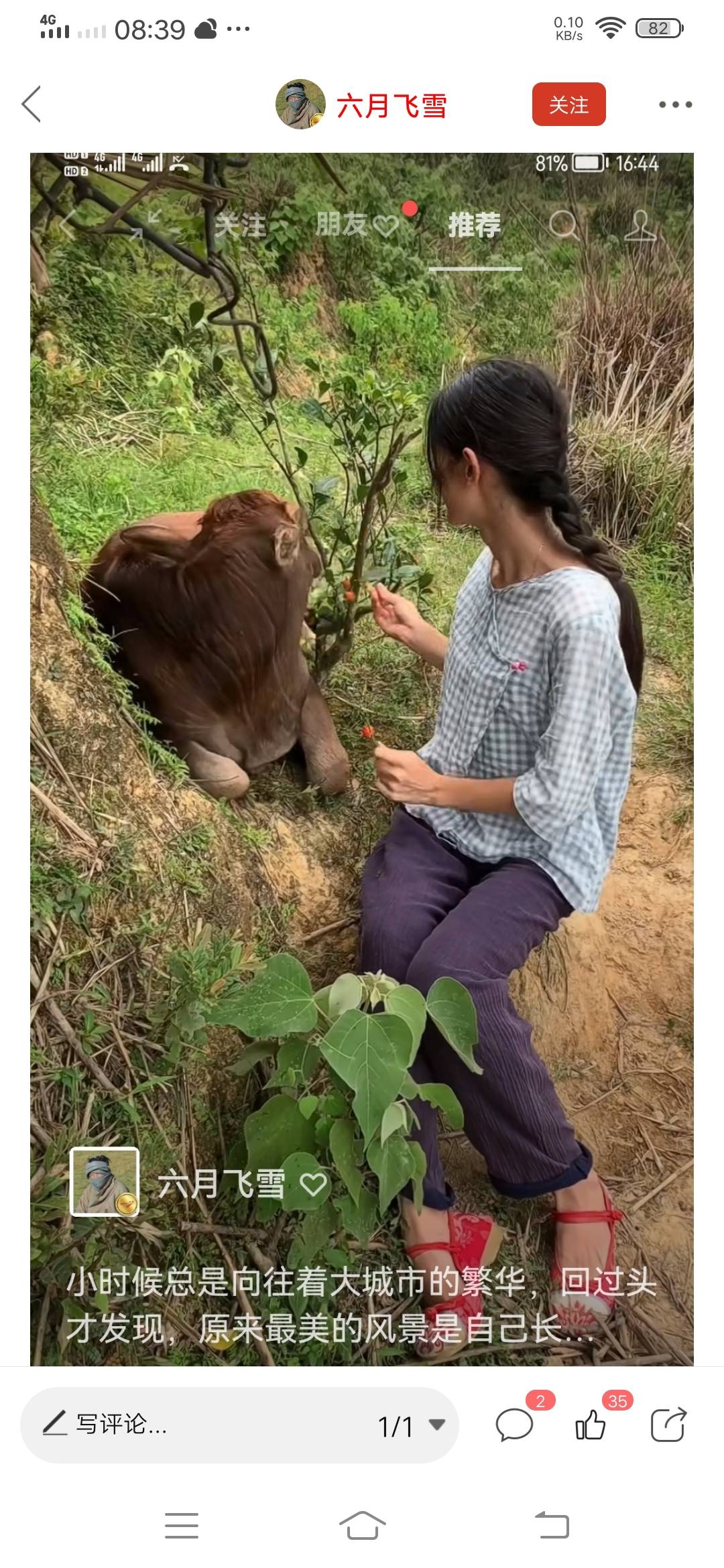
Task: Follow 六月飞雪 with the red 关注 button
Action: 568,105
